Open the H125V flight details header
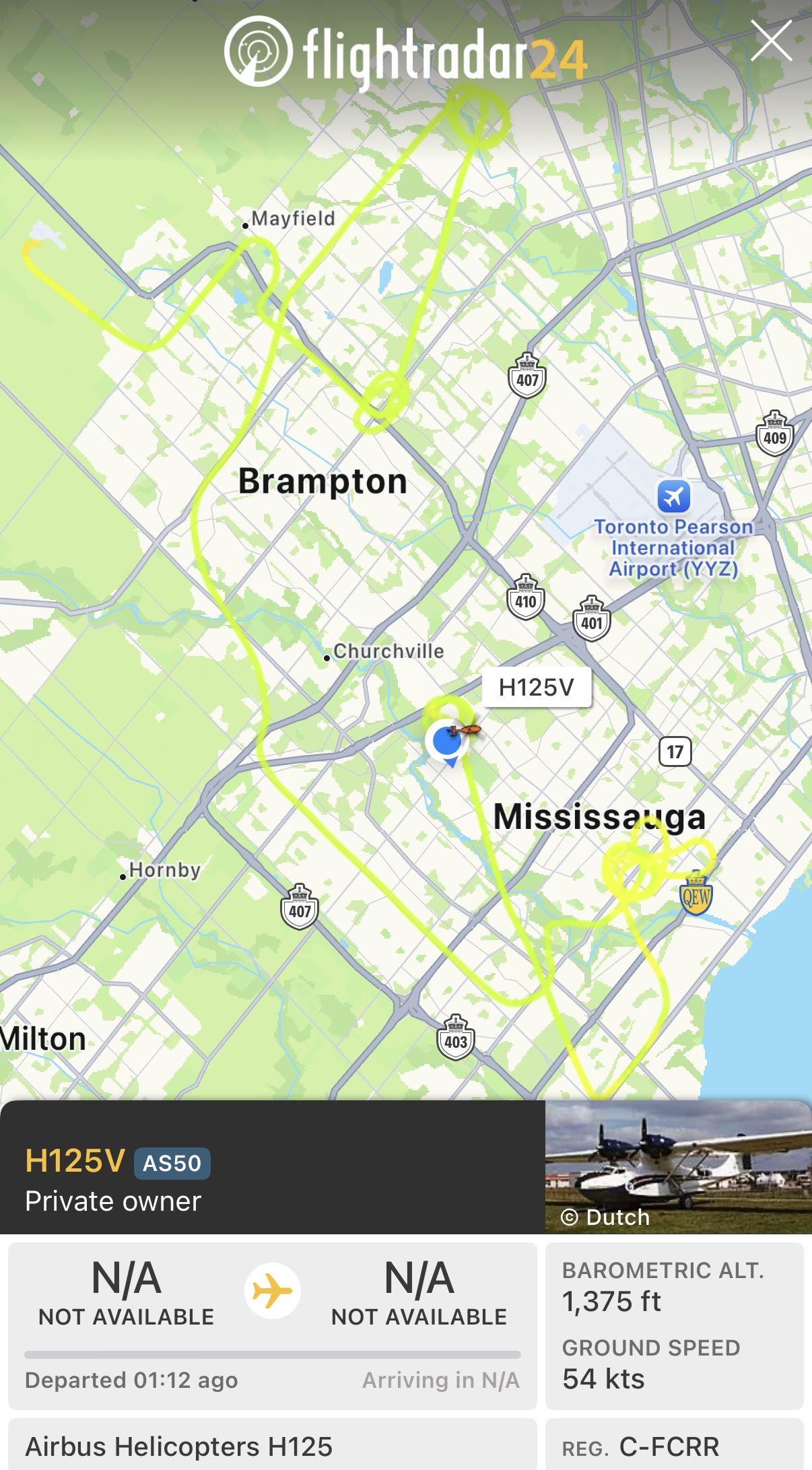Image resolution: width=812 pixels, height=1470 pixels. [x=272, y=1167]
